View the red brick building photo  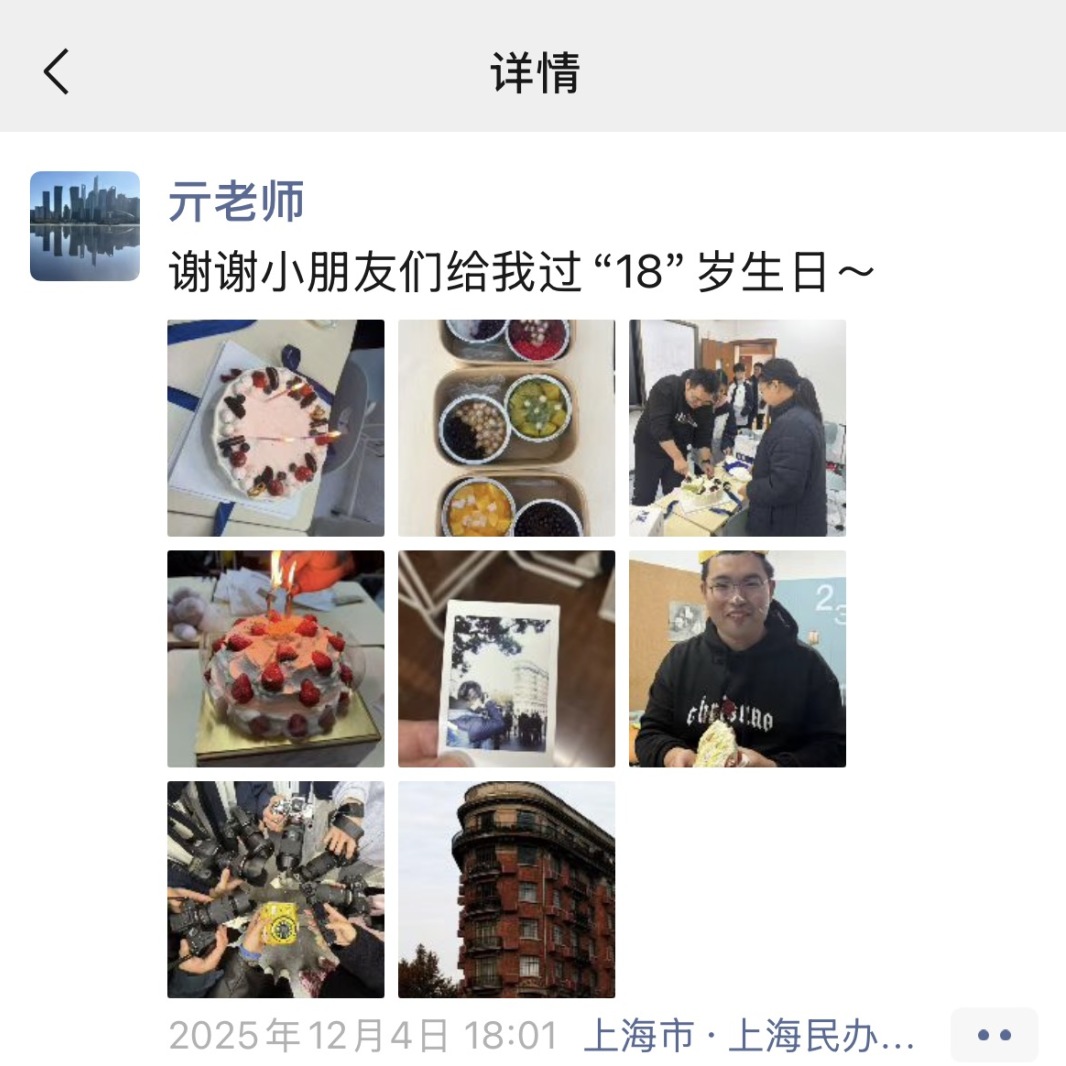(x=506, y=890)
